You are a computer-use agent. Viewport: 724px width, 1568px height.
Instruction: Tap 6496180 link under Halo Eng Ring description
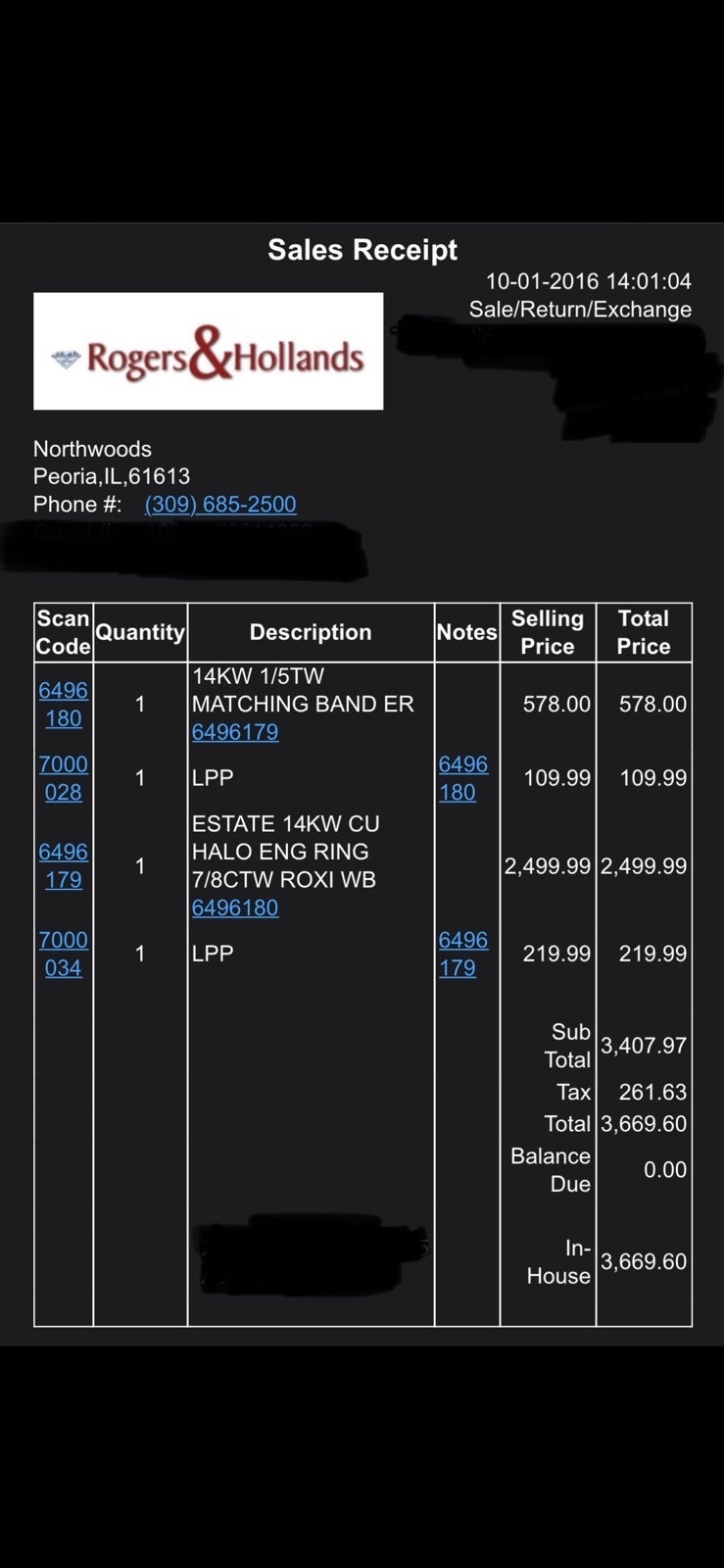click(x=235, y=907)
